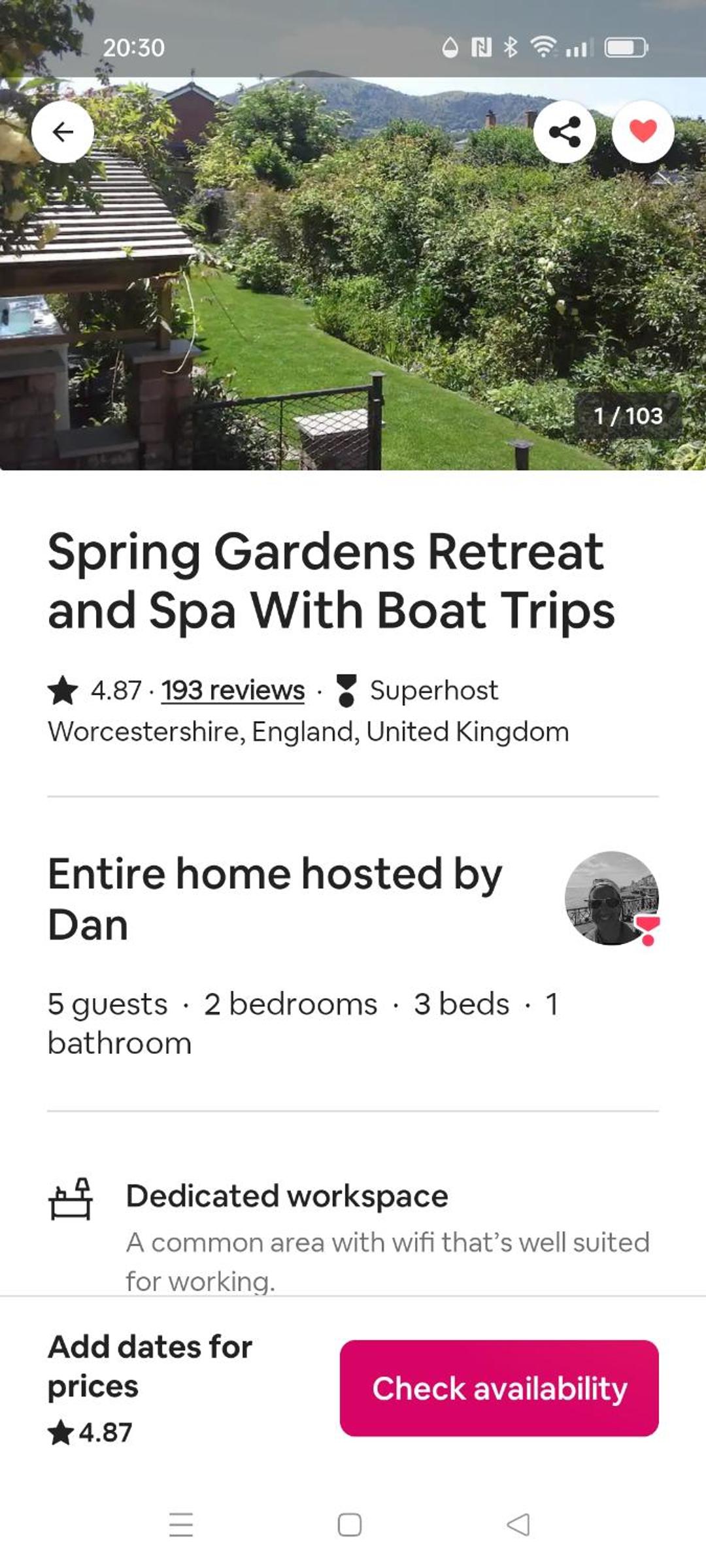The width and height of the screenshot is (706, 1568).
Task: Open recent apps from navigation bar
Action: point(181,1524)
